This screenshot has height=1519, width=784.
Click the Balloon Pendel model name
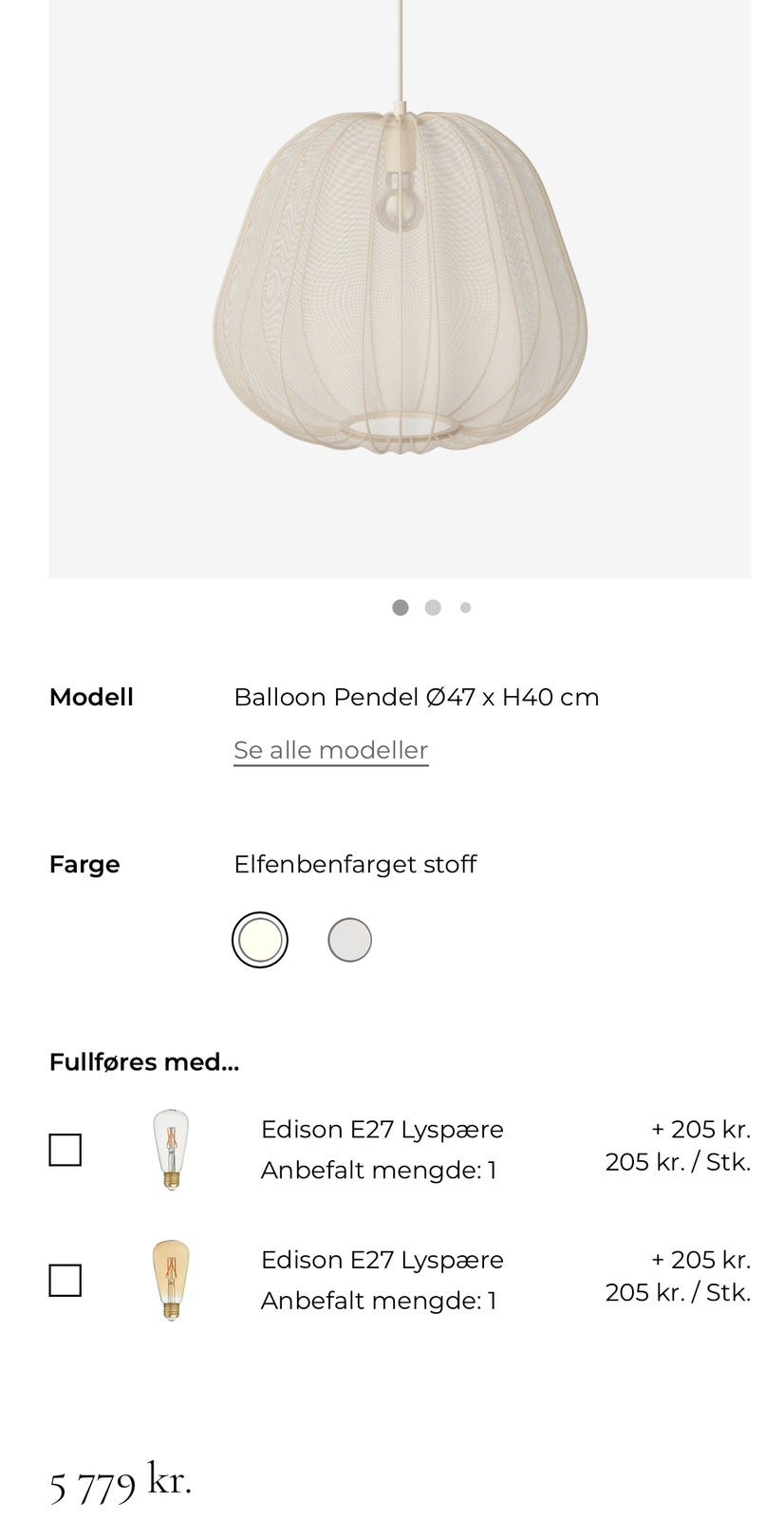point(416,697)
